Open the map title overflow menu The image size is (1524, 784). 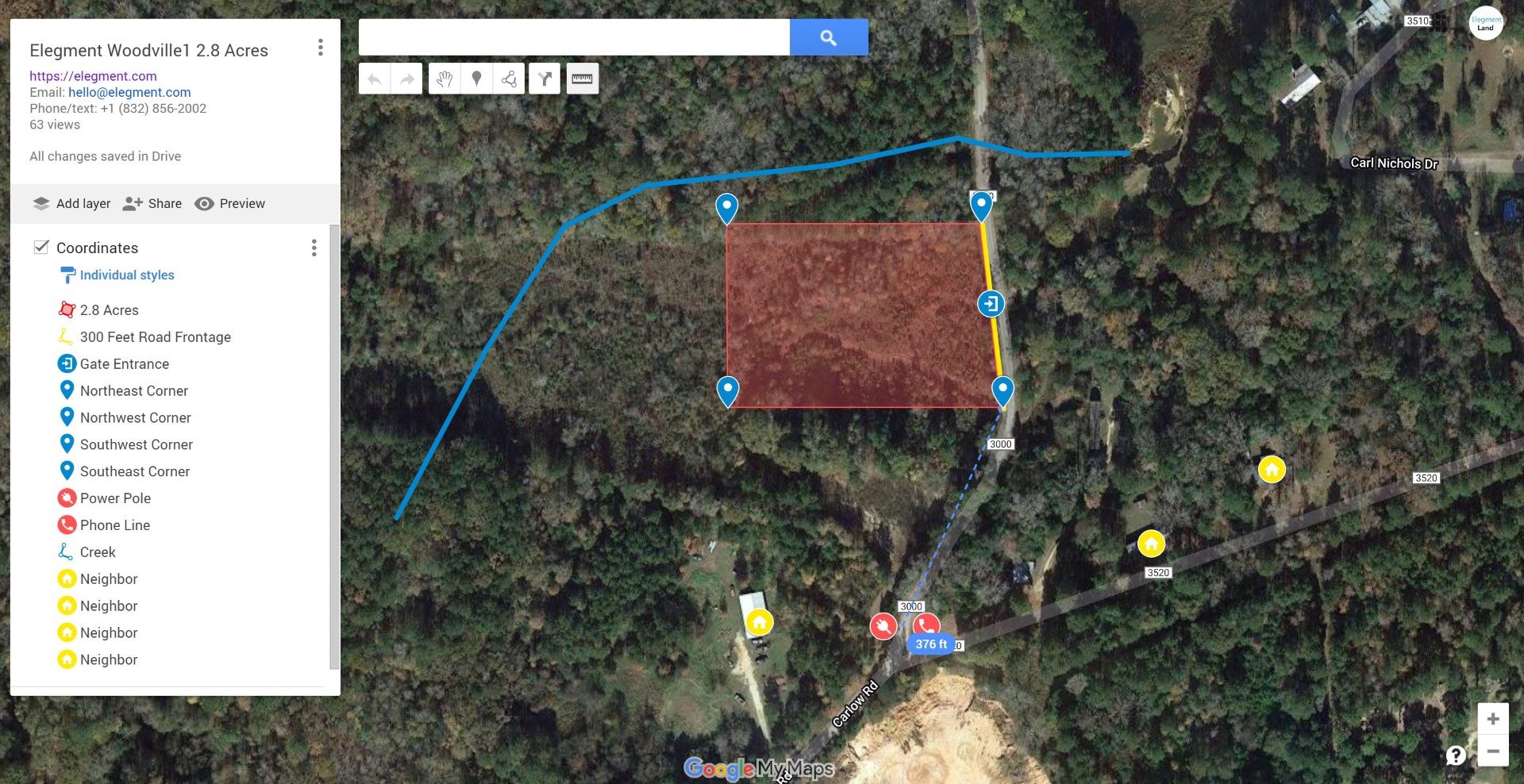point(321,48)
